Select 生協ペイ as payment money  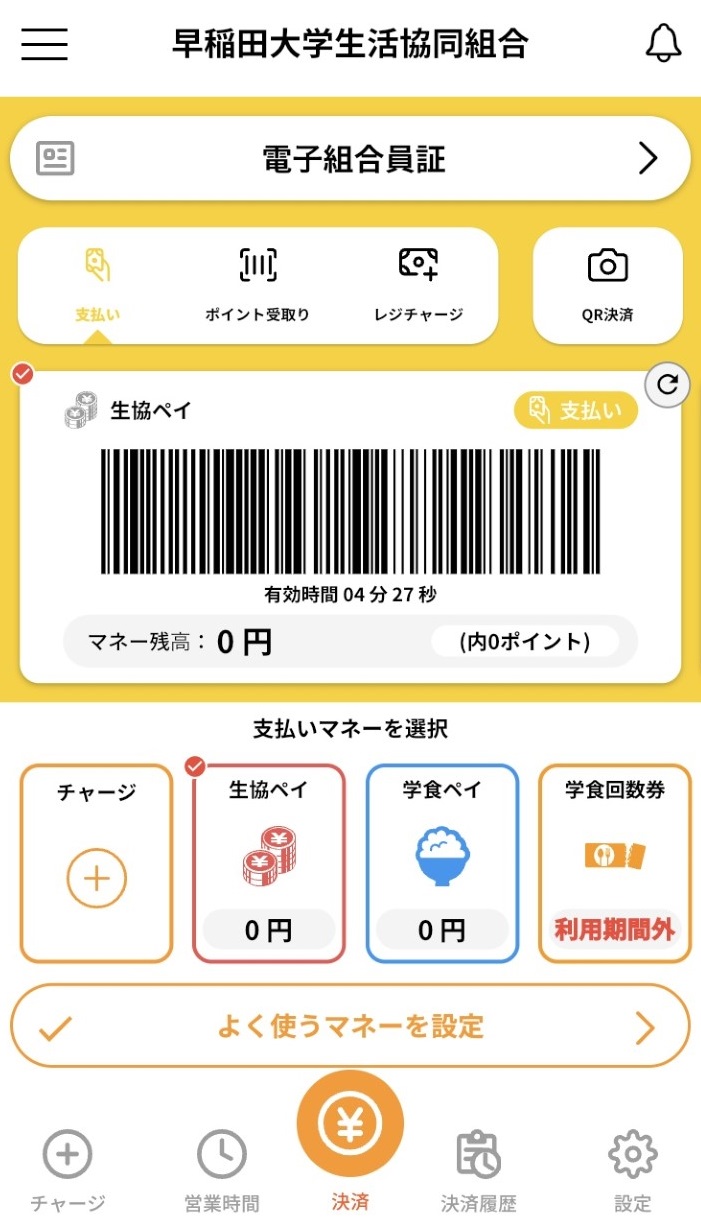268,864
